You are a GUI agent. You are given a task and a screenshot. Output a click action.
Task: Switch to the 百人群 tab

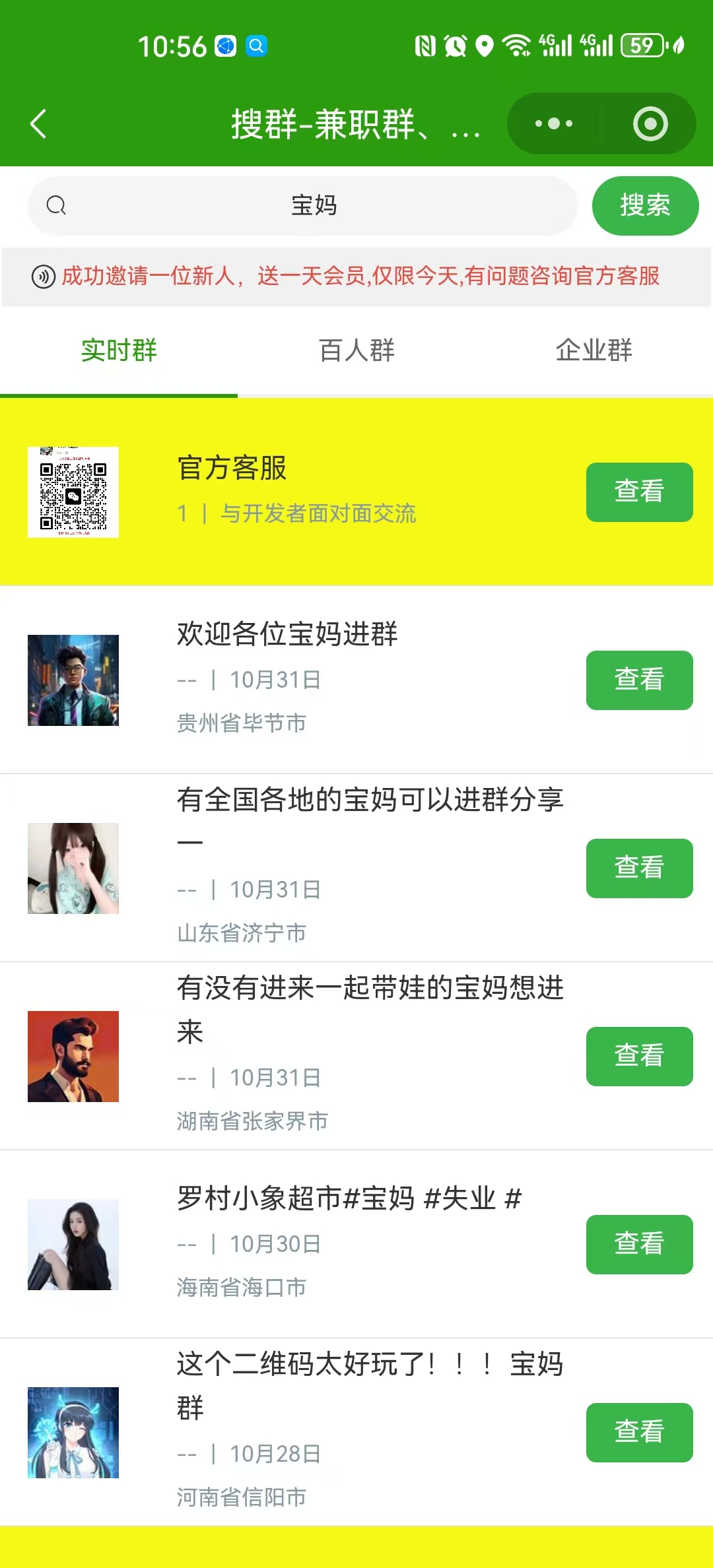coord(356,350)
